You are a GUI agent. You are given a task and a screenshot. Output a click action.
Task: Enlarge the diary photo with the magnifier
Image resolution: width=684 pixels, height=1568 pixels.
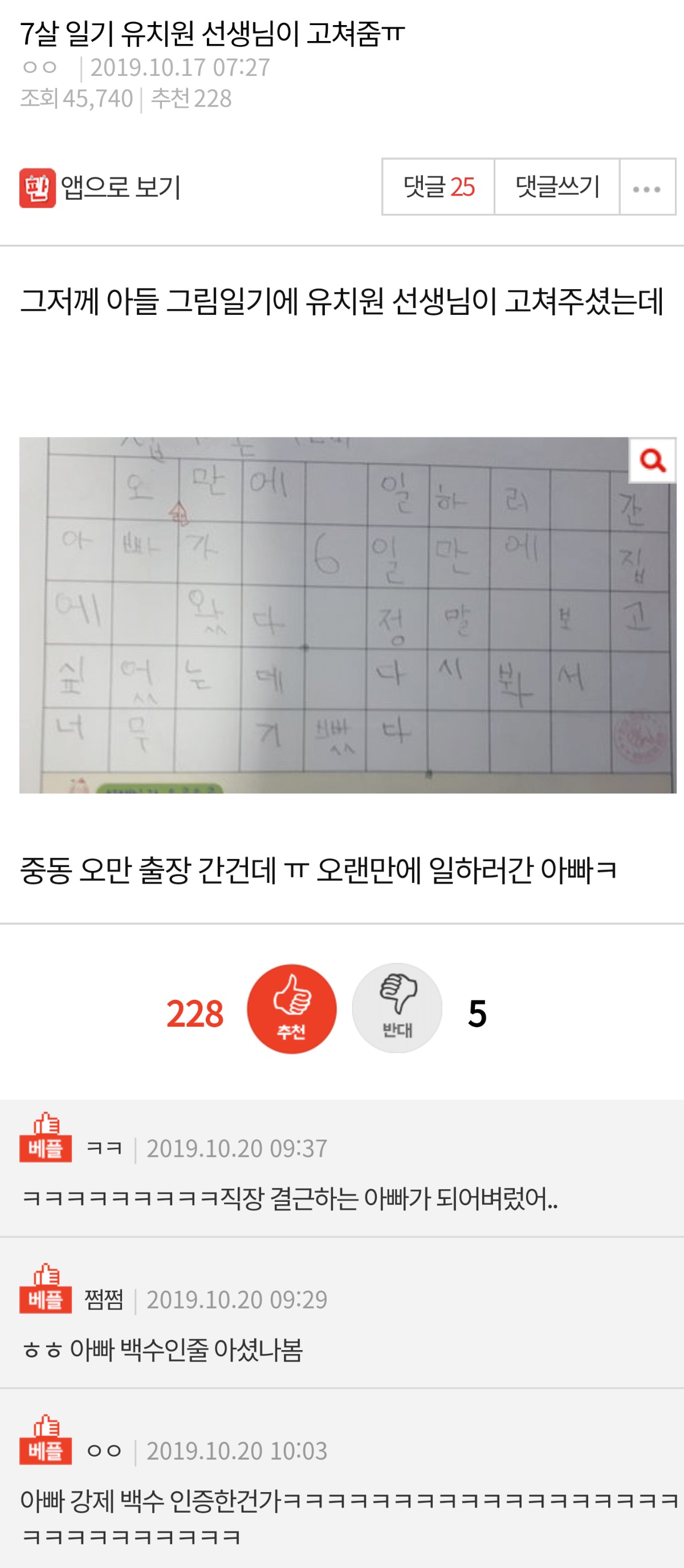coord(652,461)
